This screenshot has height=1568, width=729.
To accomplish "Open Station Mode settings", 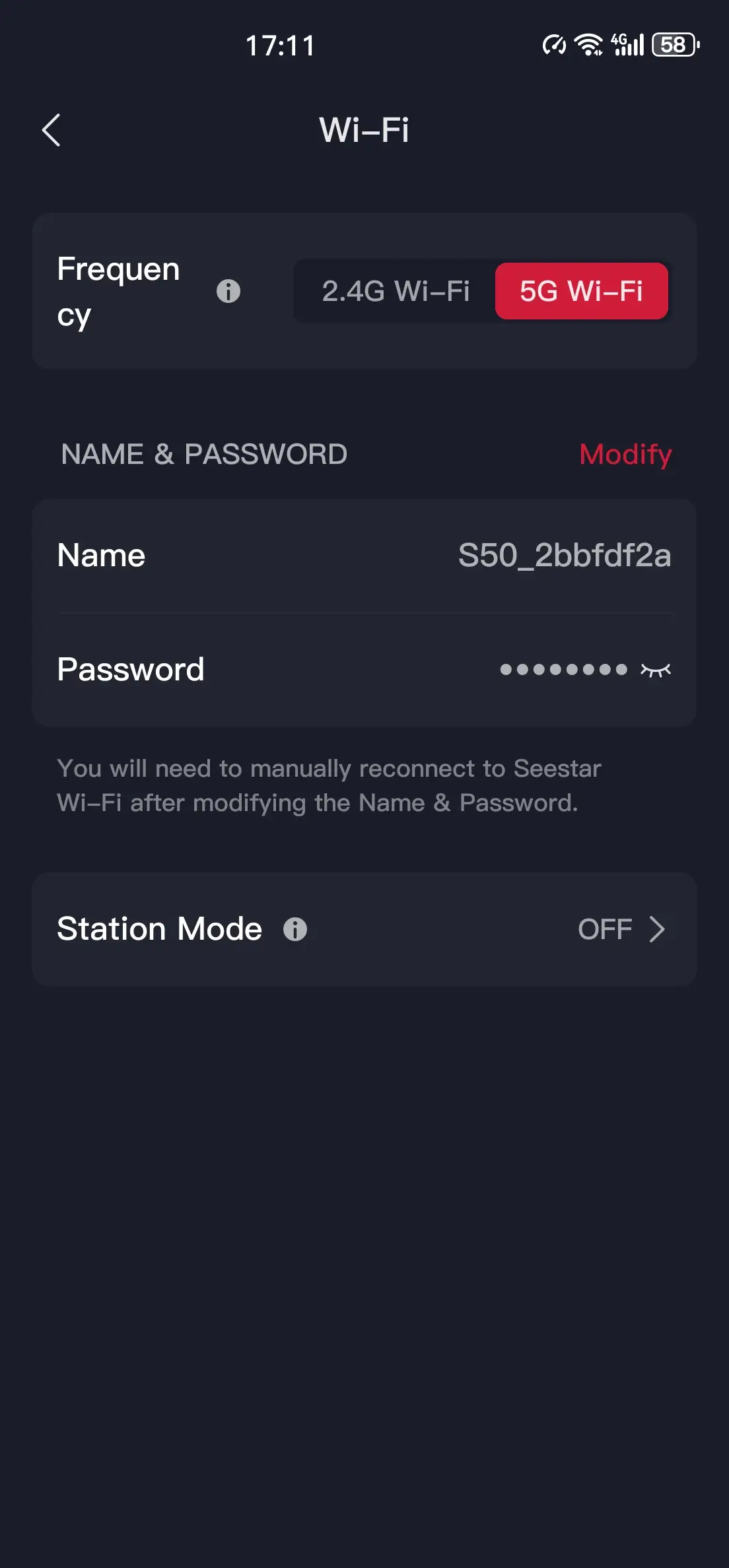I will (621, 929).
